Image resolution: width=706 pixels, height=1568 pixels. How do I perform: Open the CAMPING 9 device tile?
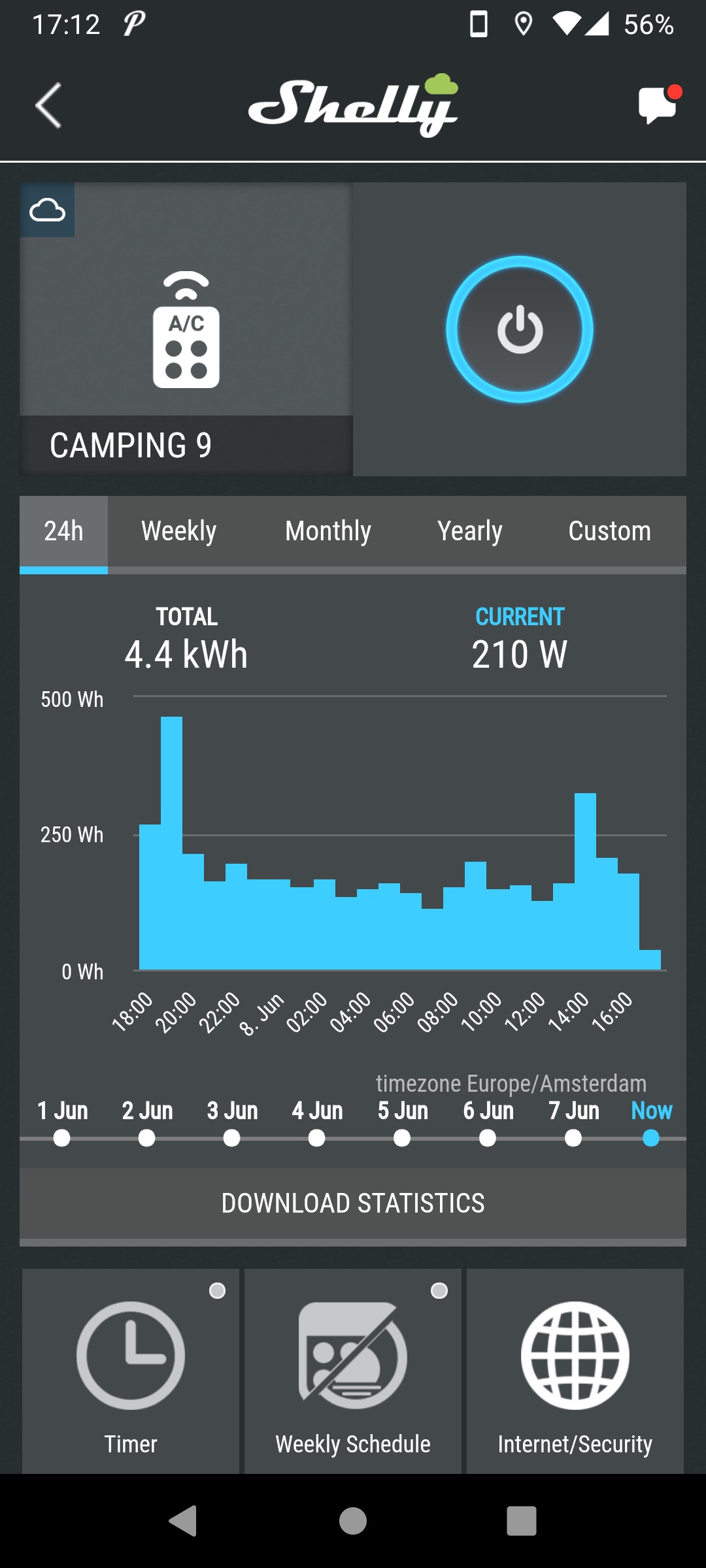186,329
